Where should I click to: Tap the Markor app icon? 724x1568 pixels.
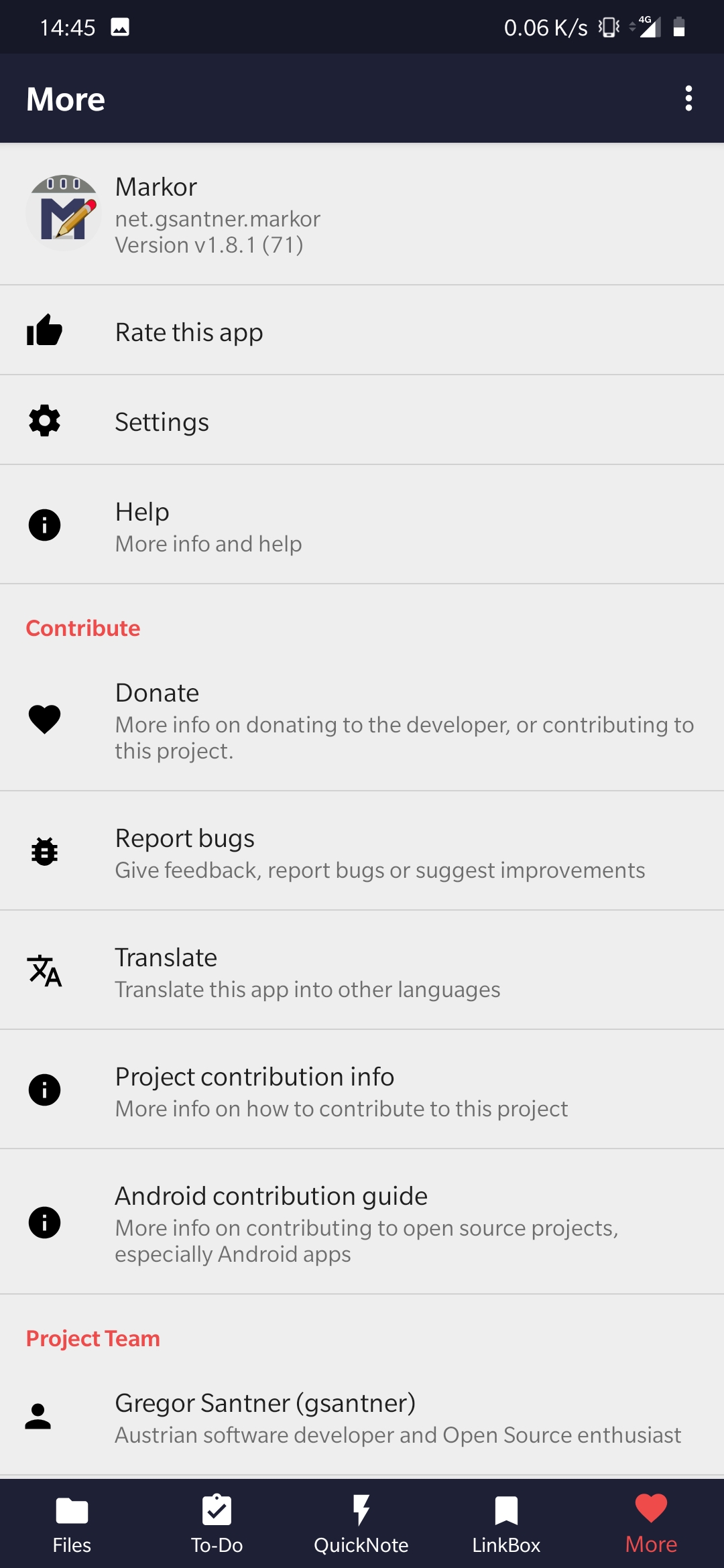pyautogui.click(x=63, y=212)
